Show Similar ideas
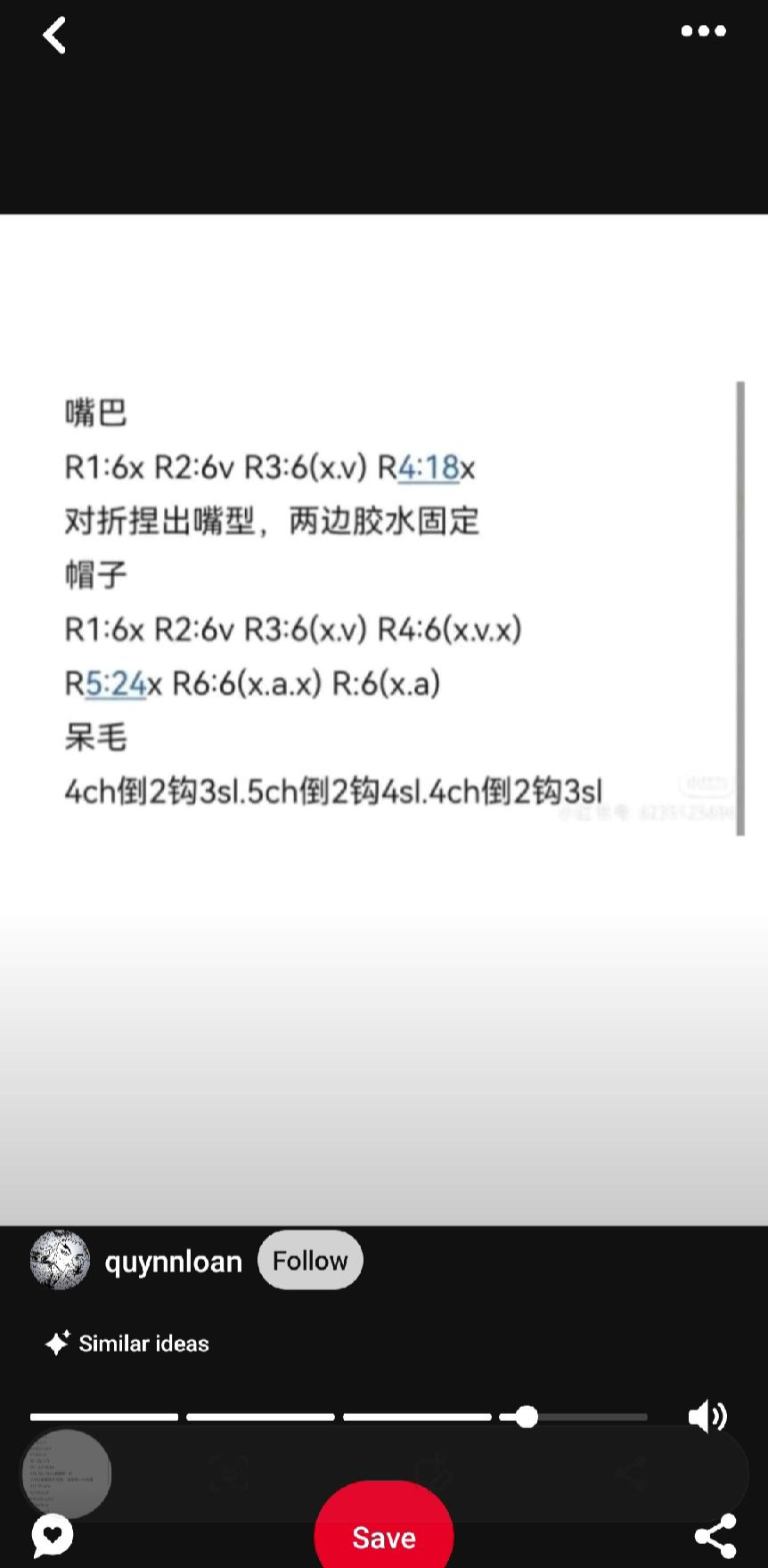This screenshot has height=1568, width=768. pos(127,1344)
